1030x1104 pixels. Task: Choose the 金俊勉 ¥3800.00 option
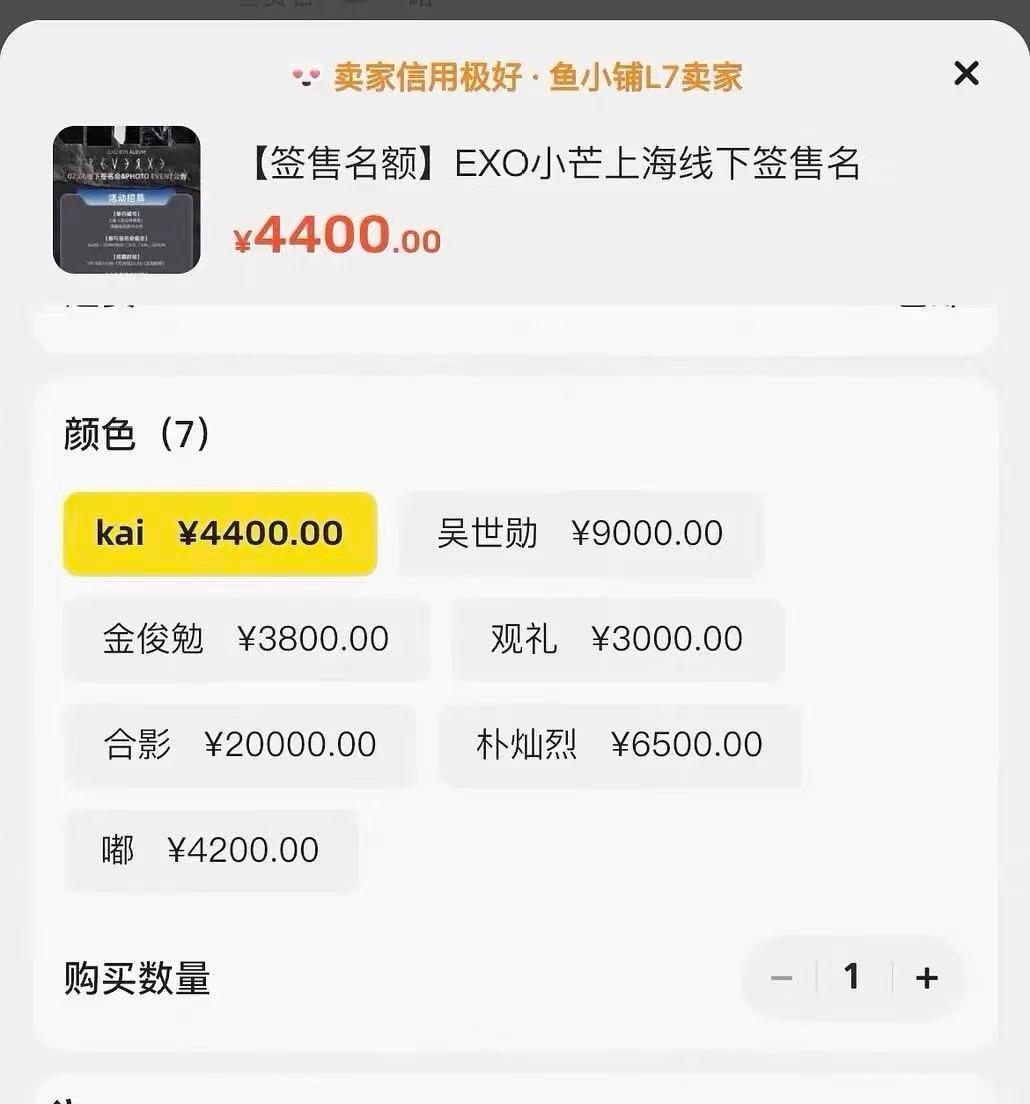pyautogui.click(x=246, y=640)
